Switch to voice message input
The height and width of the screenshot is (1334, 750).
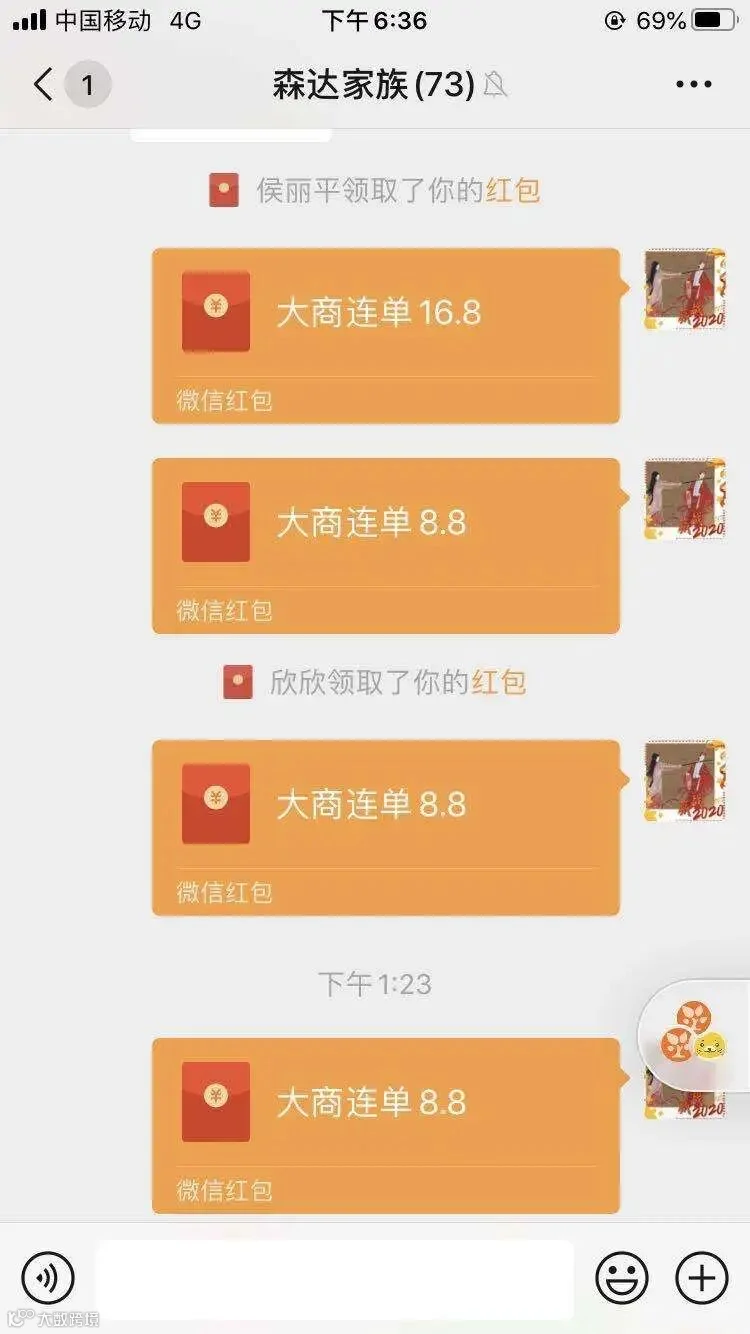tap(48, 1277)
